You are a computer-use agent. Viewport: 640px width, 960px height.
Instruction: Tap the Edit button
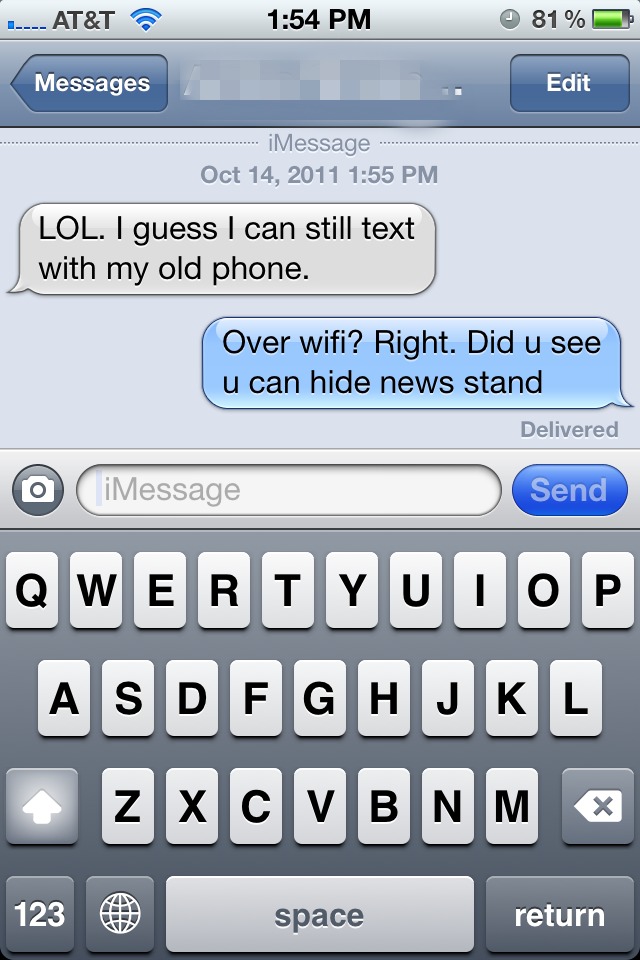coord(568,83)
